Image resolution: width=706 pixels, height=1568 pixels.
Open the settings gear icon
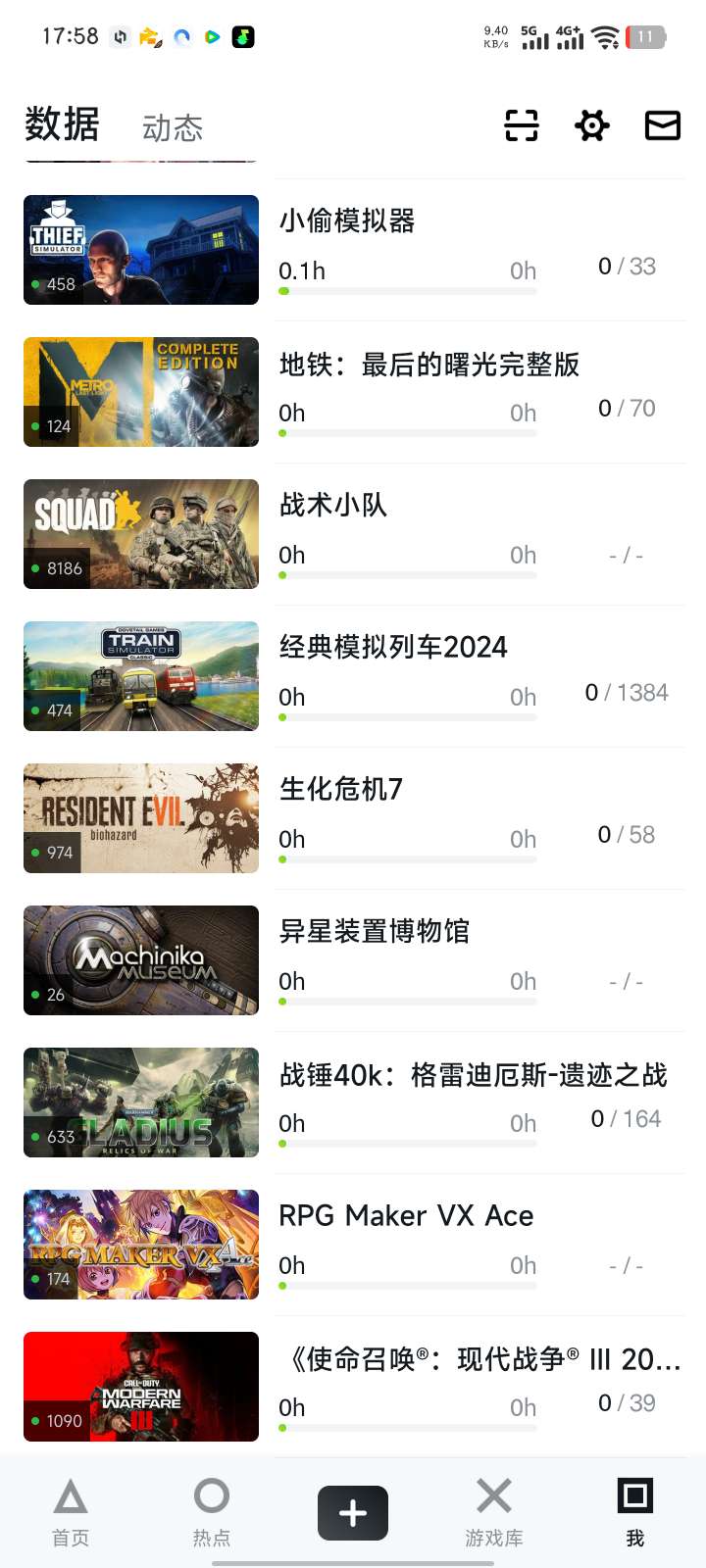coord(592,125)
